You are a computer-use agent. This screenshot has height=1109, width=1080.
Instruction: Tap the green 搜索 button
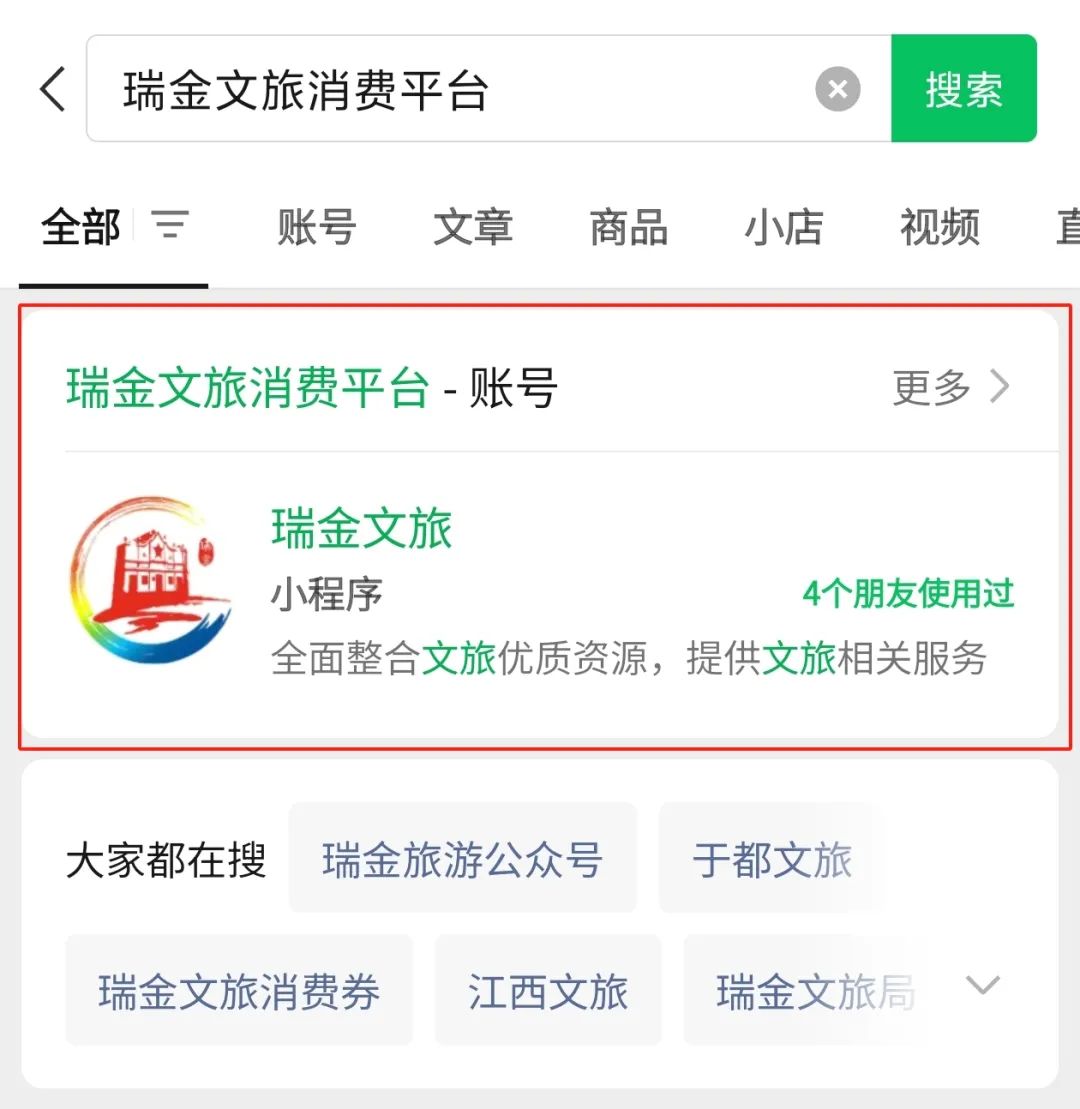tap(963, 90)
